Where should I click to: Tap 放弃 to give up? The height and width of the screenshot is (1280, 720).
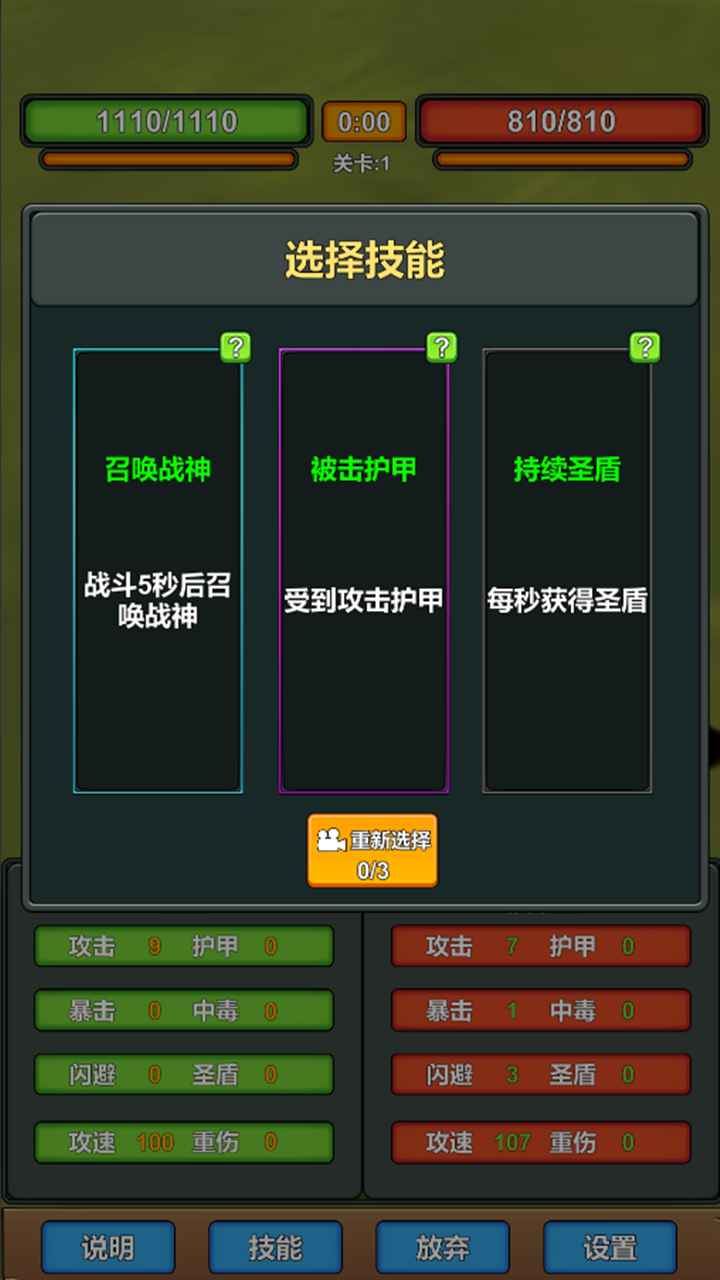pyautogui.click(x=443, y=1247)
